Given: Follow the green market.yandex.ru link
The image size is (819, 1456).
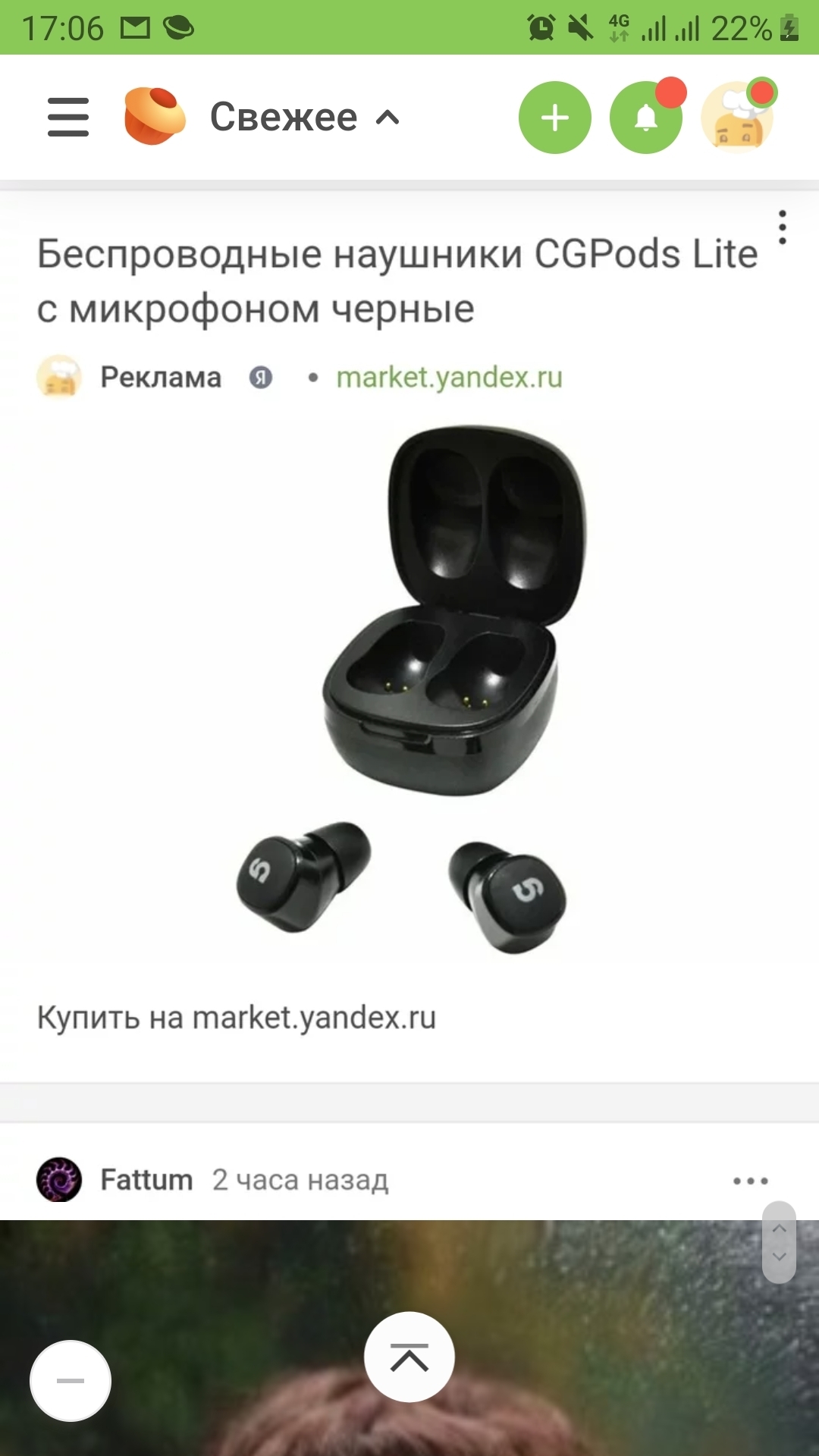Looking at the screenshot, I should (x=449, y=377).
